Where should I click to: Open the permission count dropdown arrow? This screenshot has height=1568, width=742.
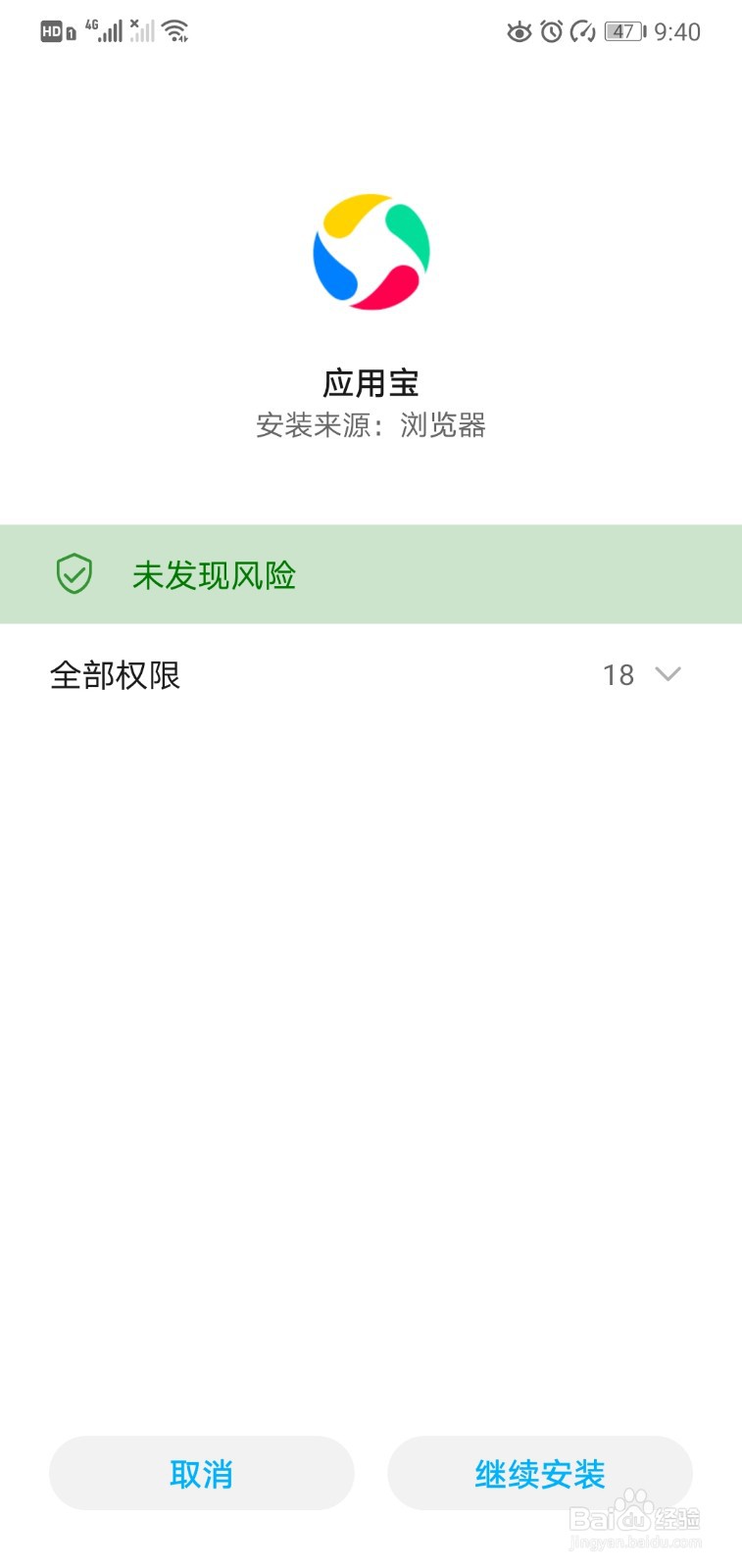668,674
